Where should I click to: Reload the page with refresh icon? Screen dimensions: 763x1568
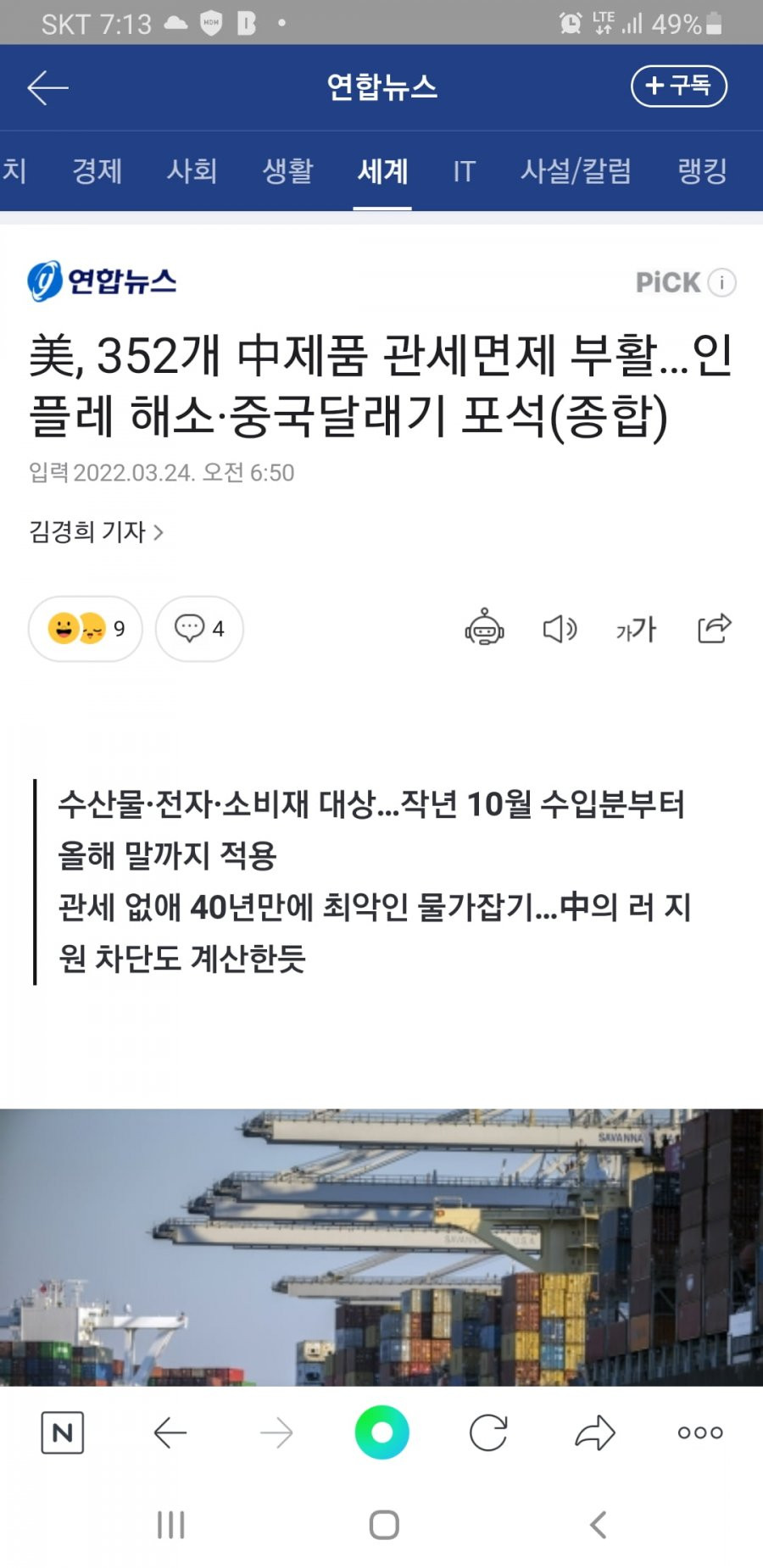click(488, 1433)
